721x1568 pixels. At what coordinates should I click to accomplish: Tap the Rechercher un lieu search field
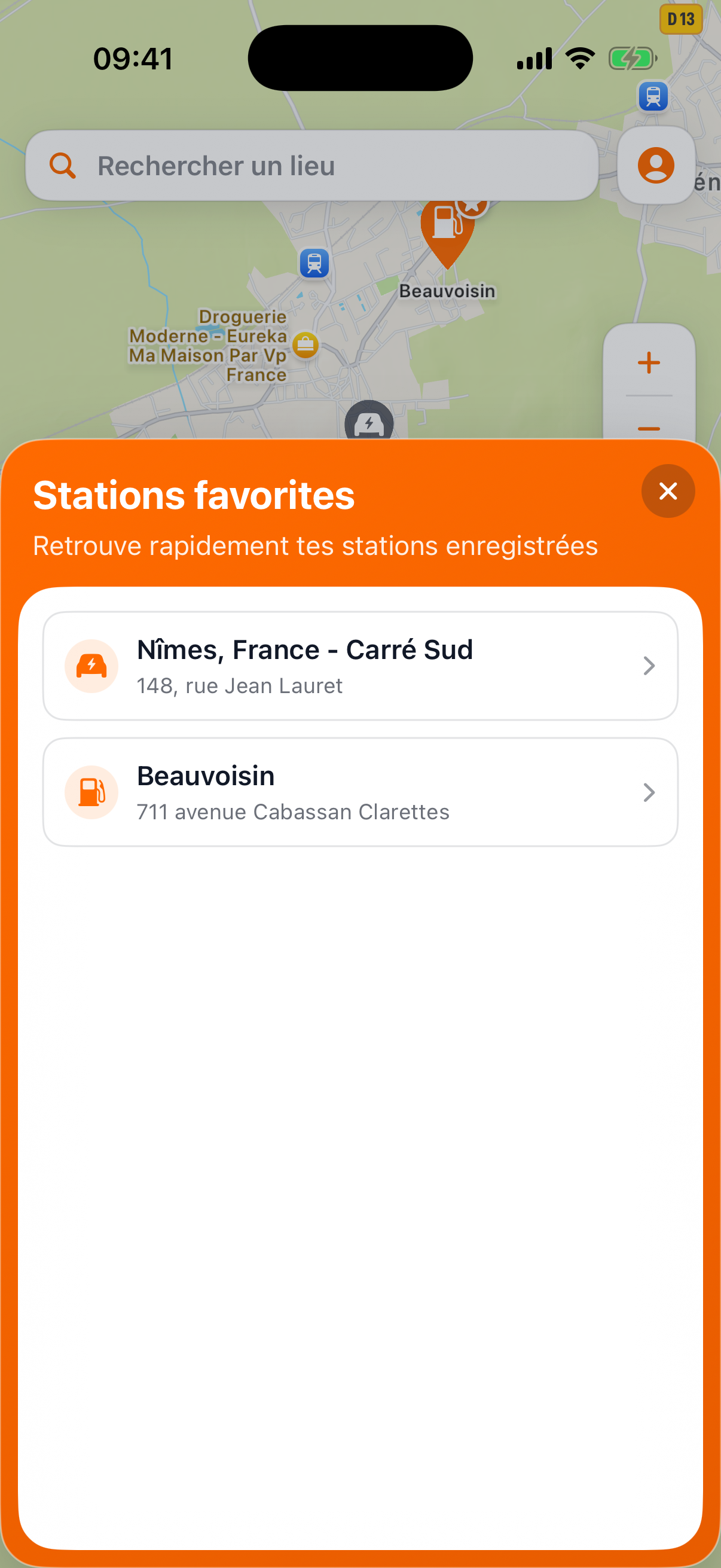point(311,165)
